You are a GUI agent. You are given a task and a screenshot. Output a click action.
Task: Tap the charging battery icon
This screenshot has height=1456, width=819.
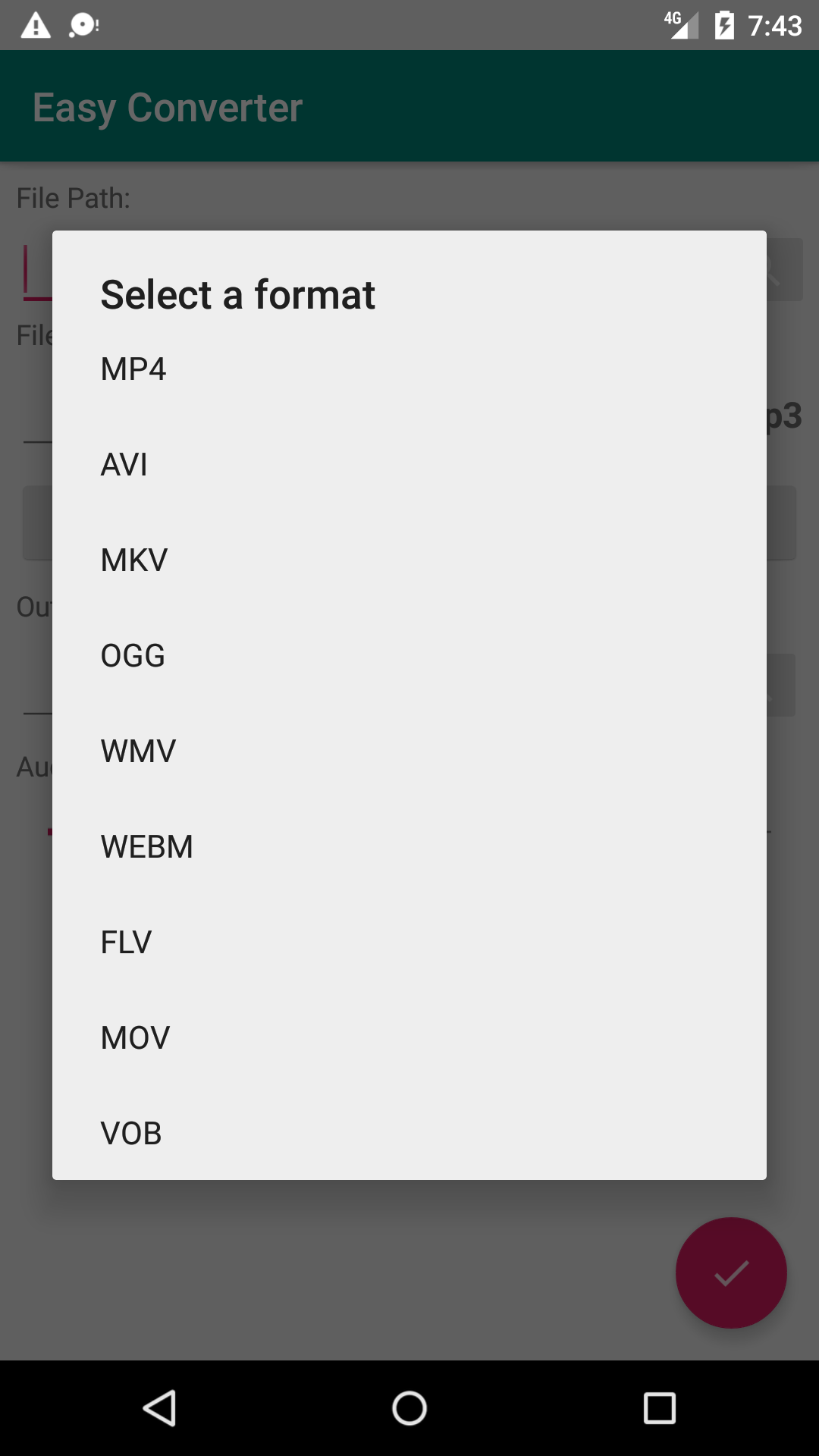[723, 24]
